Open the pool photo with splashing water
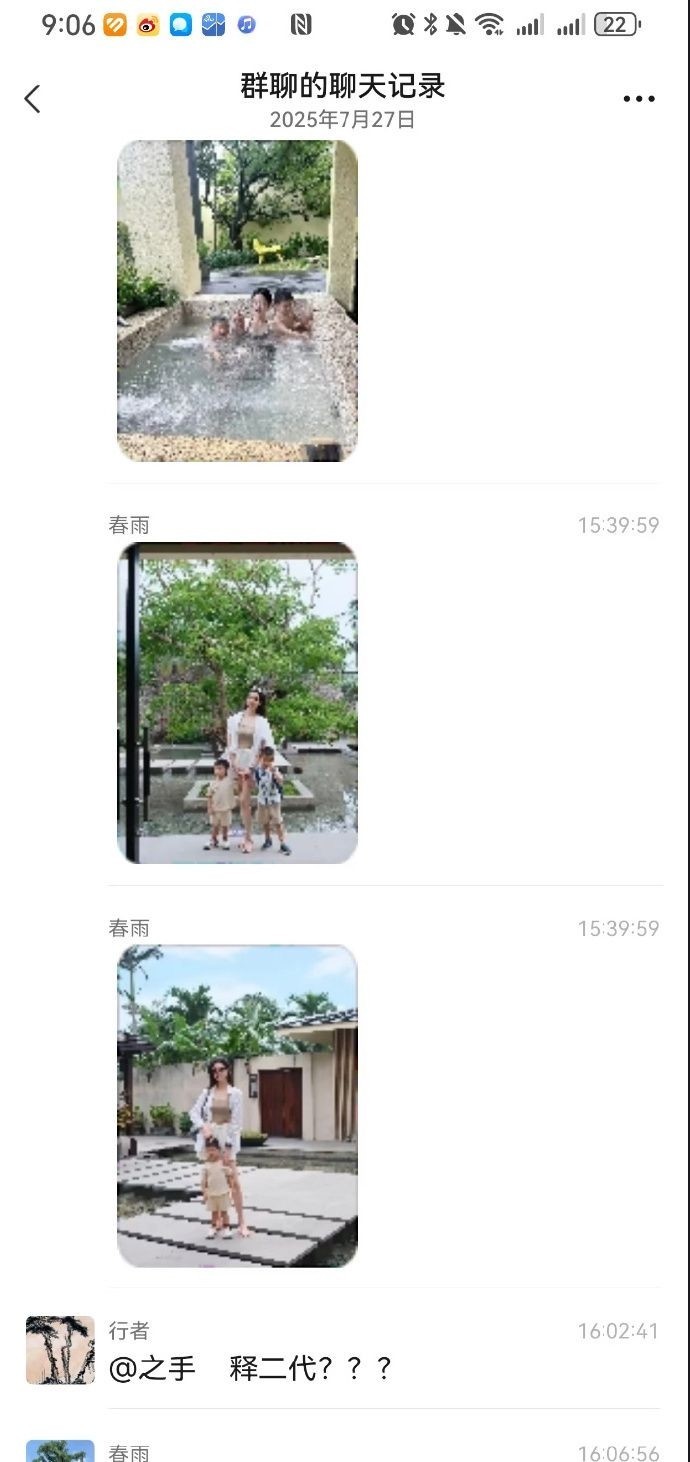This screenshot has height=1462, width=690. coord(237,300)
